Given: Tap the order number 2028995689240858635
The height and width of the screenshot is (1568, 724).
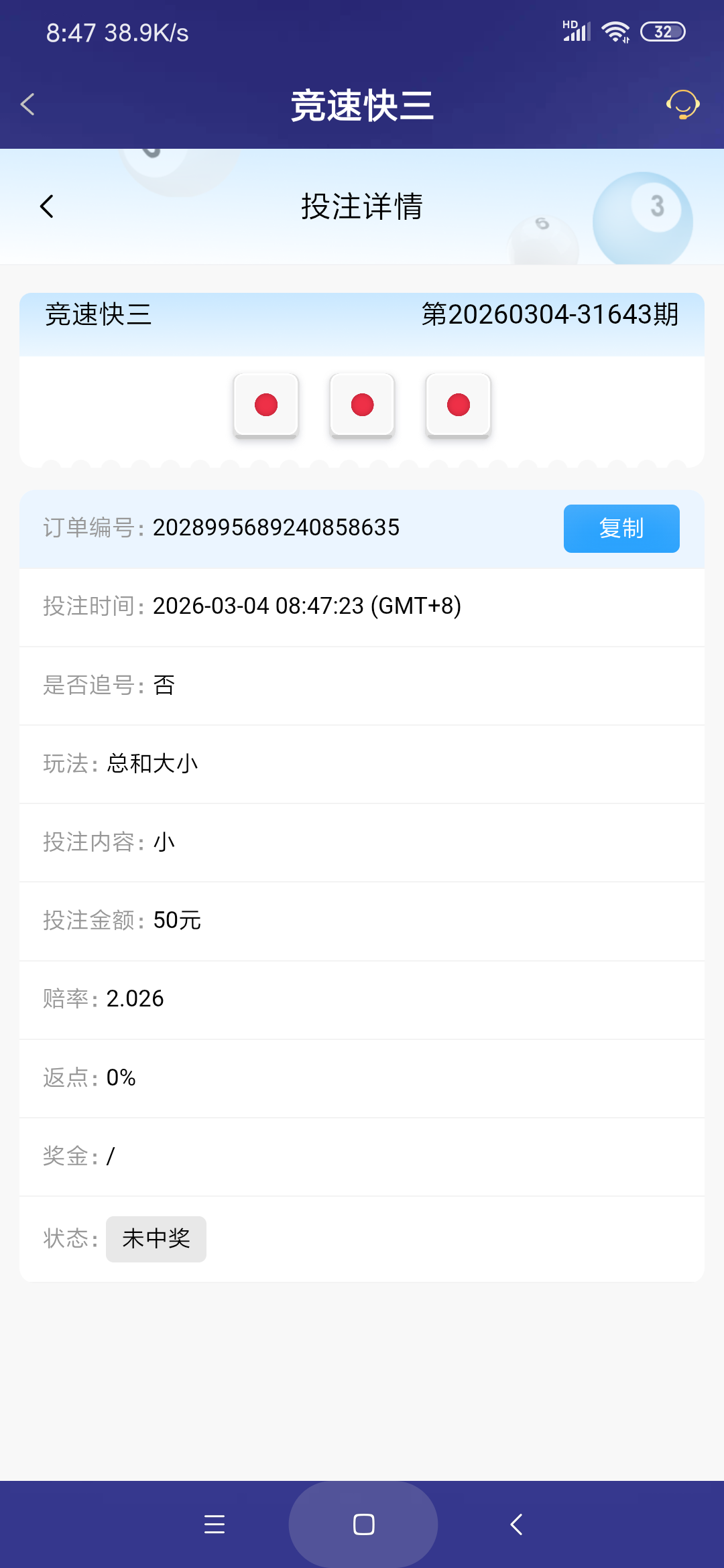Looking at the screenshot, I should point(276,528).
